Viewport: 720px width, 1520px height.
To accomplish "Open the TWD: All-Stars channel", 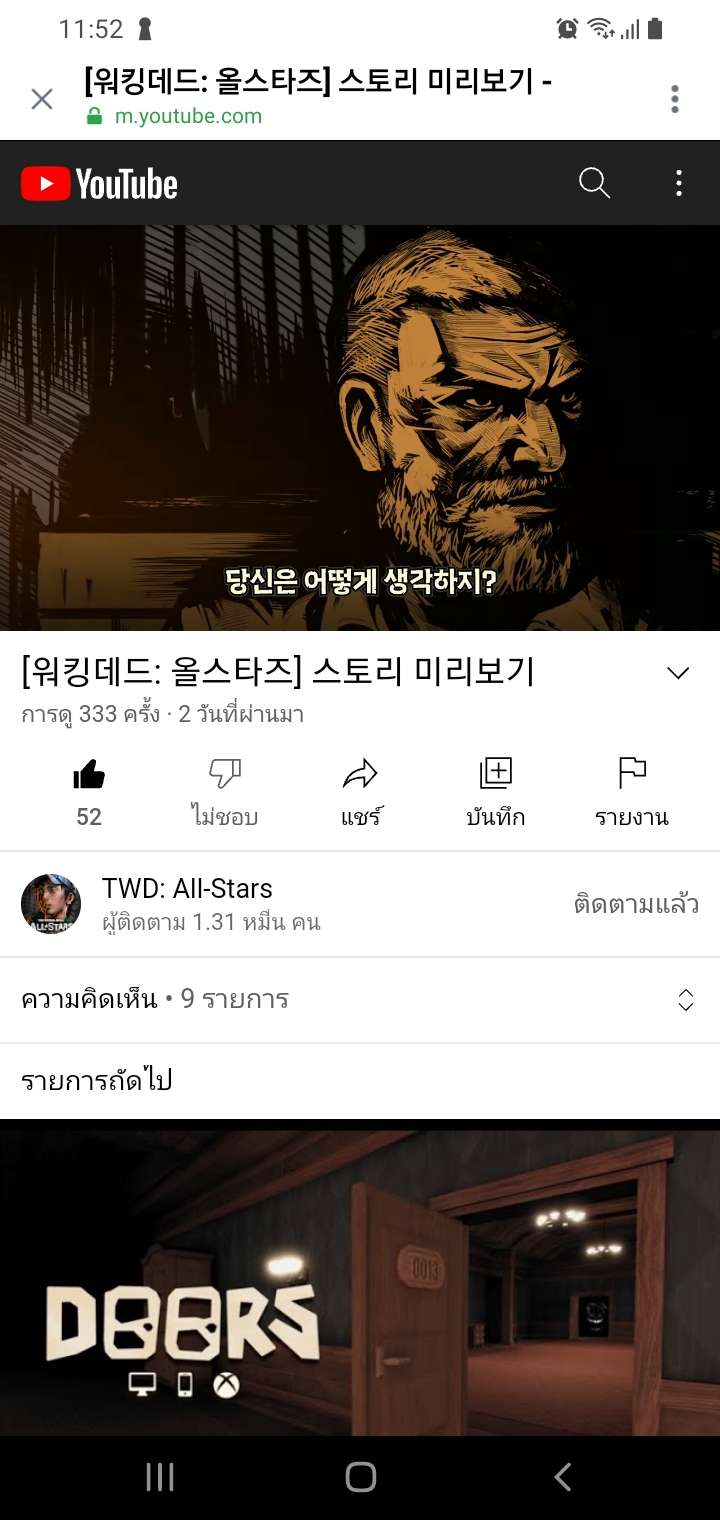I will 186,904.
